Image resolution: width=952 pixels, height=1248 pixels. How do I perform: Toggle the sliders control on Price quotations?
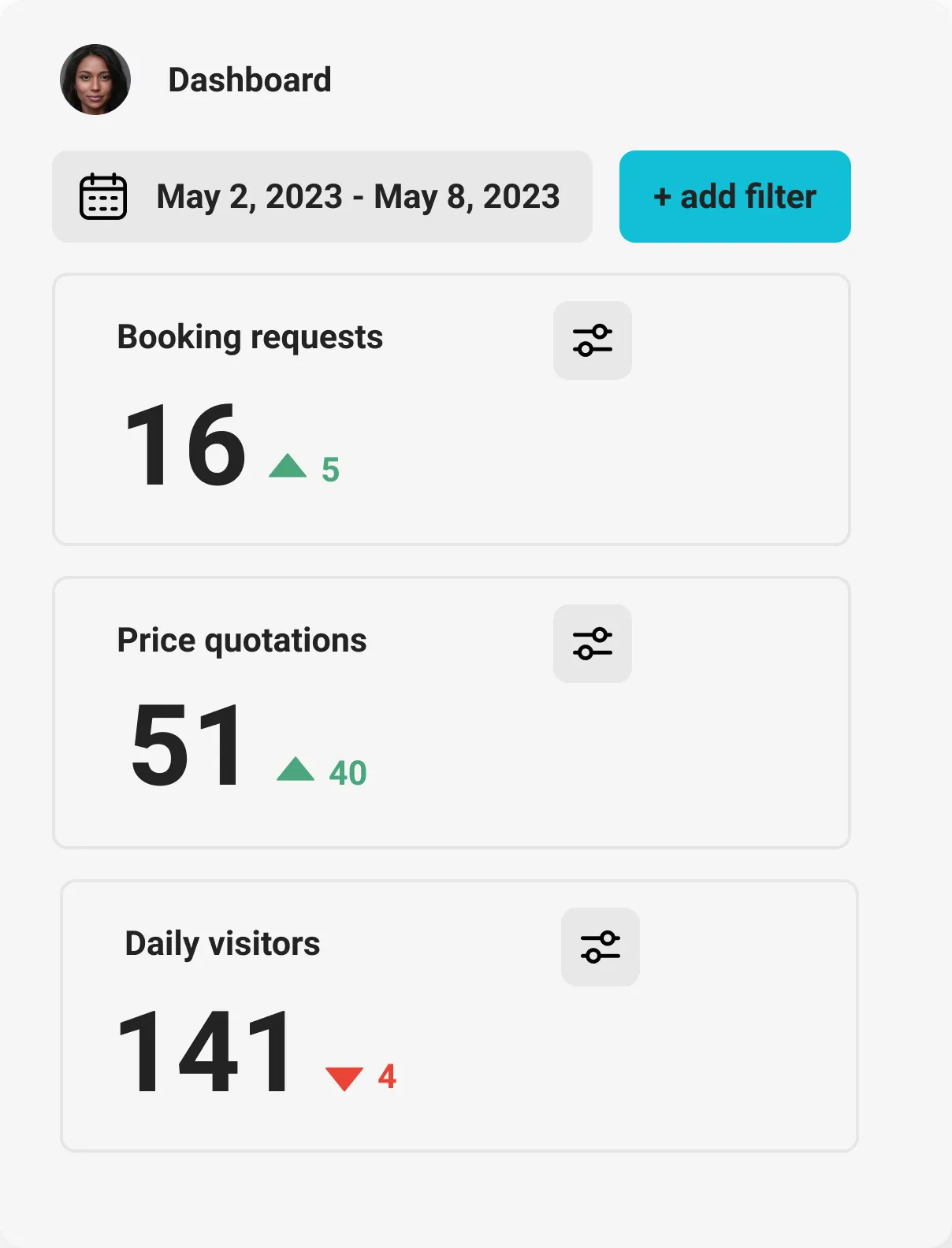[592, 643]
